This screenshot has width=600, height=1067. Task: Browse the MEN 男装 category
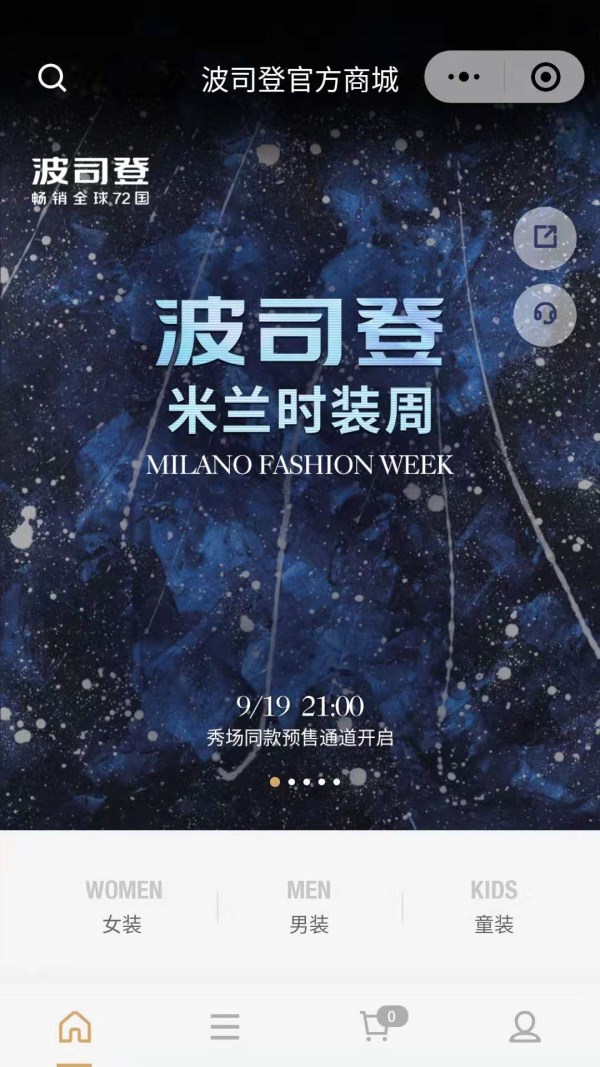pyautogui.click(x=309, y=906)
